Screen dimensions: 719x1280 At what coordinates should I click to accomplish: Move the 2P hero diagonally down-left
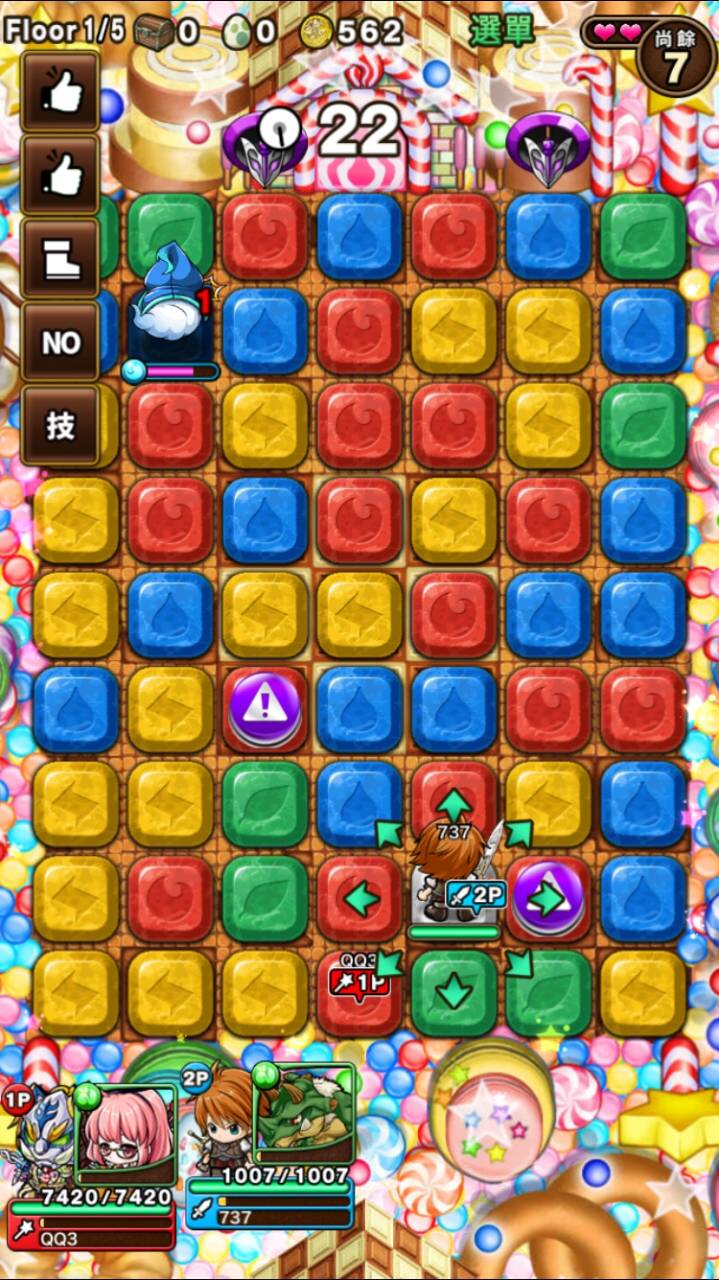pos(388,964)
